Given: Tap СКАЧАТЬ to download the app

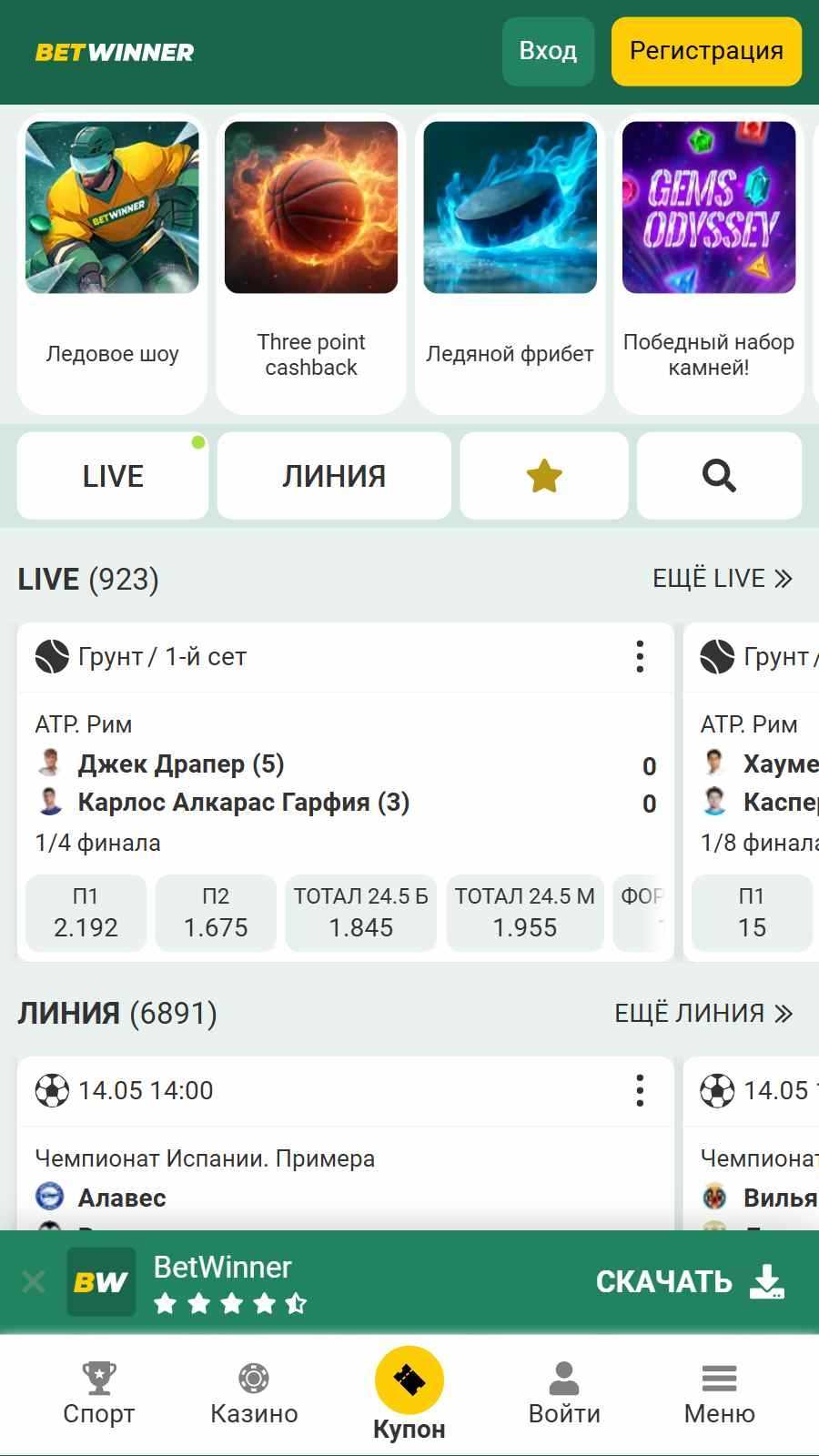Looking at the screenshot, I should point(690,1281).
